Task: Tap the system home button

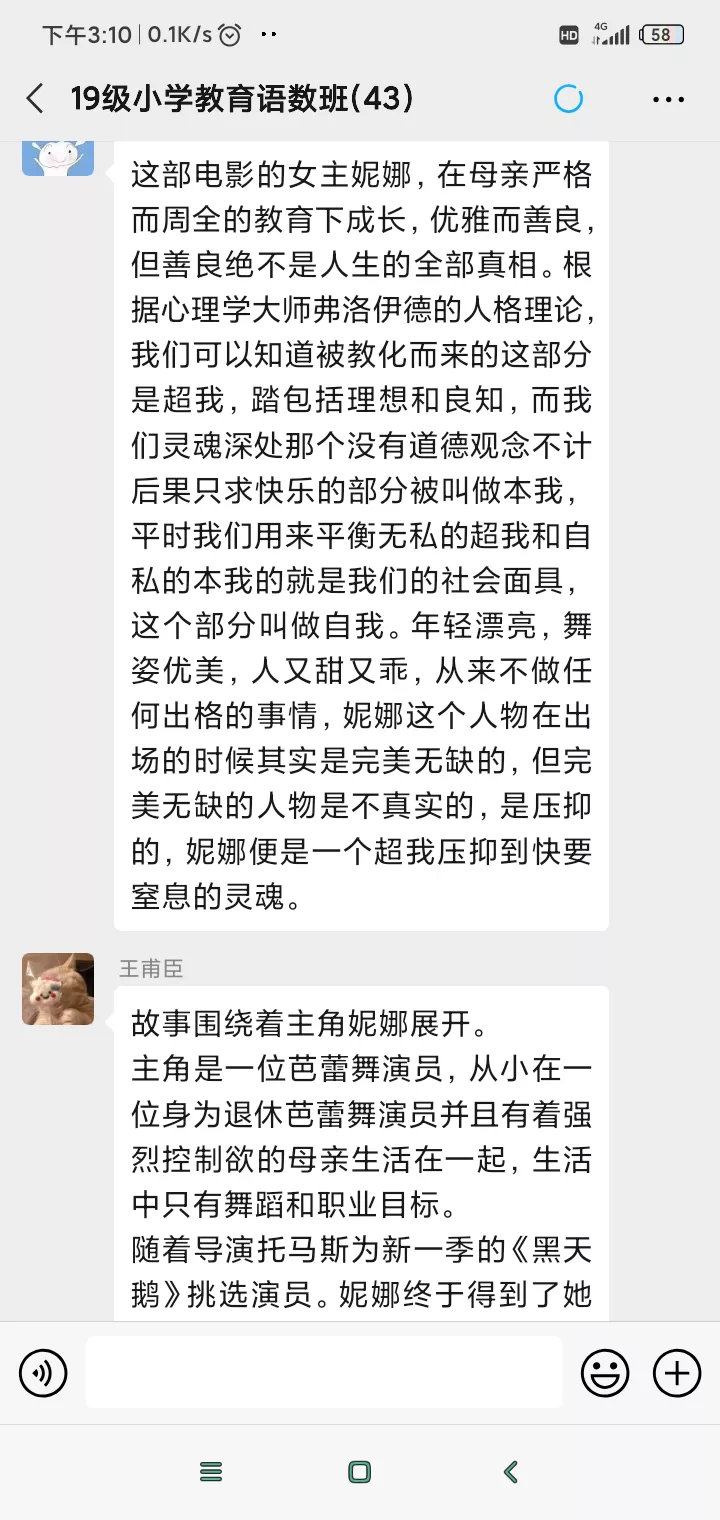Action: (x=359, y=1471)
